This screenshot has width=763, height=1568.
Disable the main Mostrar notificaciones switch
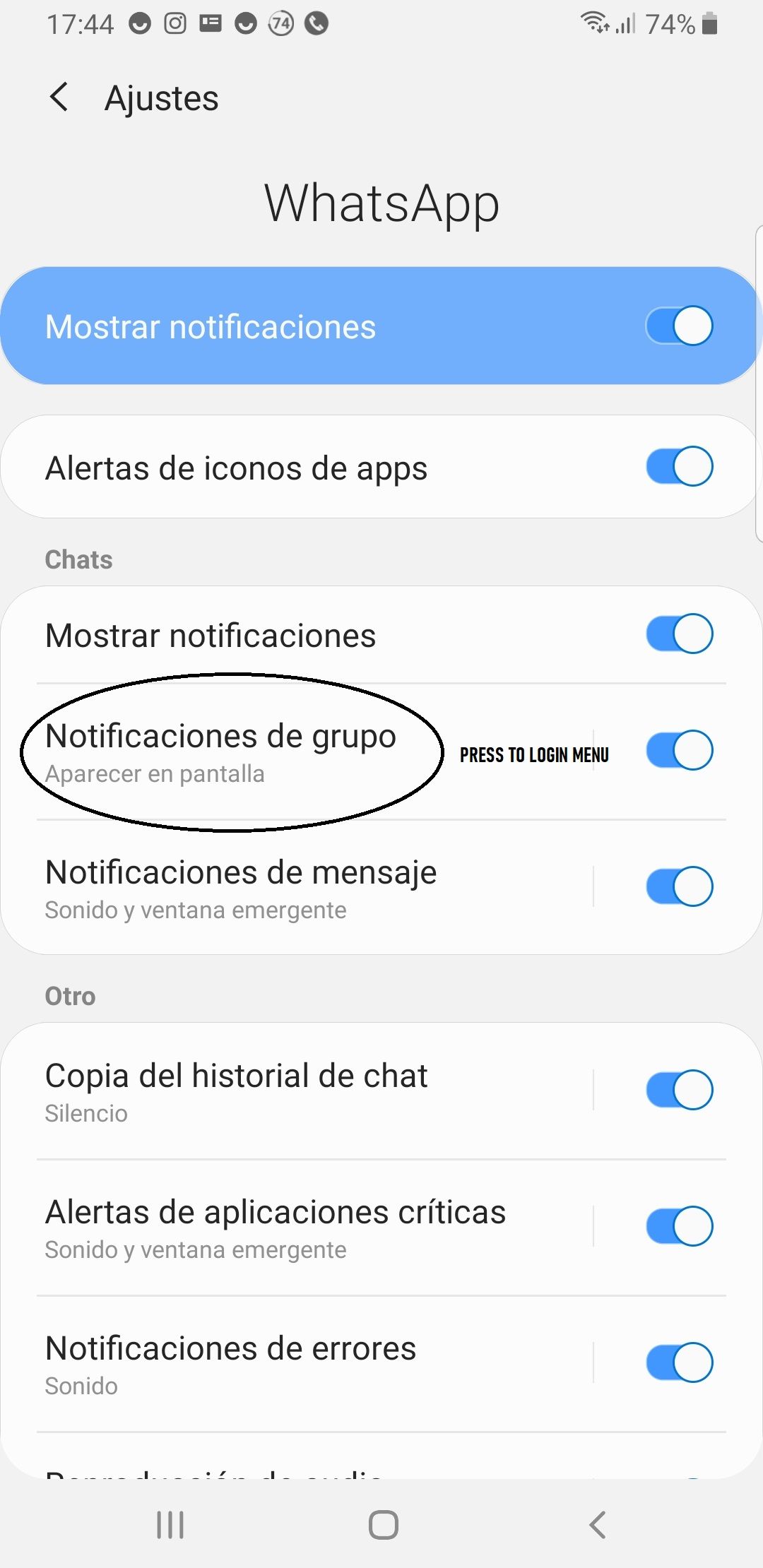pyautogui.click(x=679, y=326)
